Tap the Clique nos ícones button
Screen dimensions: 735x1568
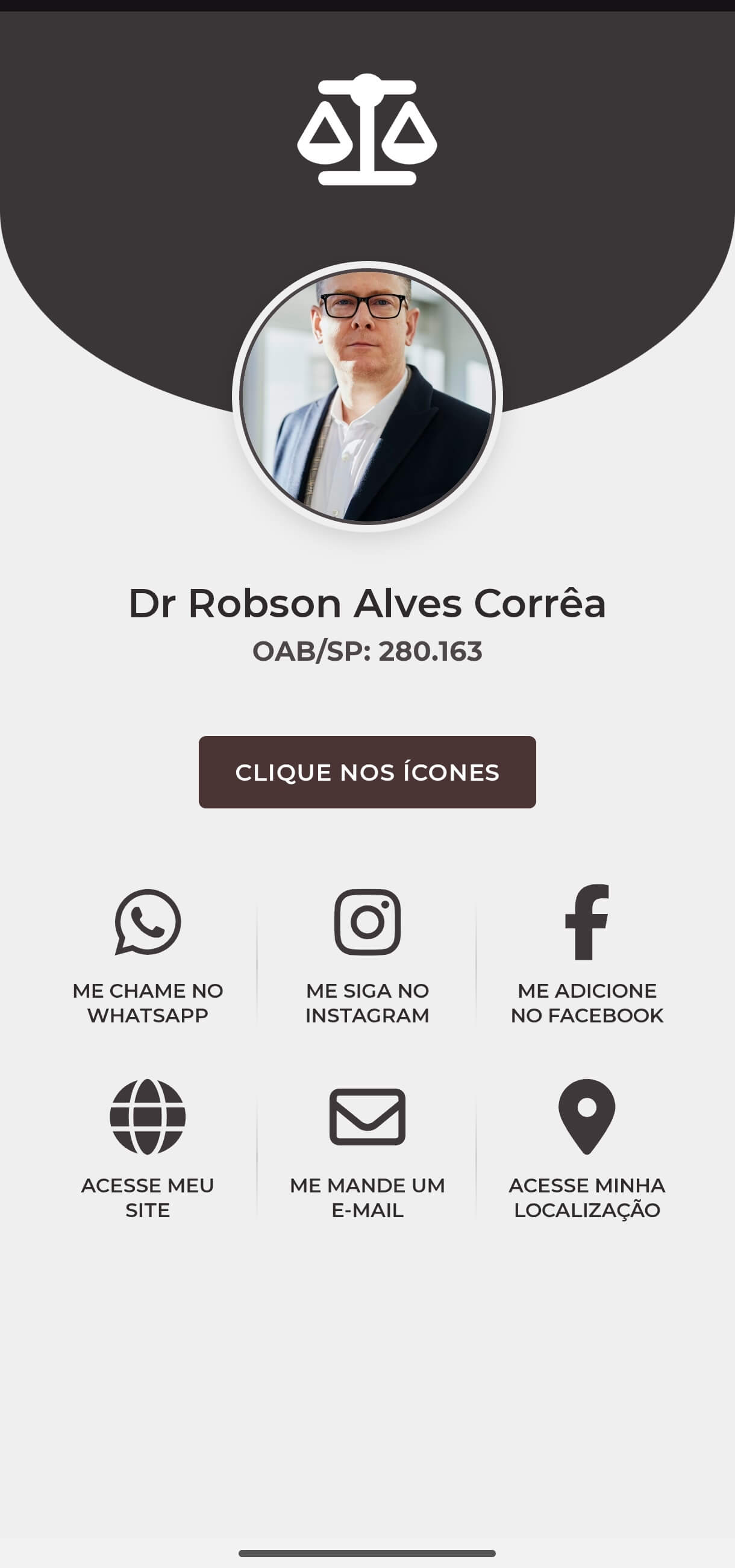pyautogui.click(x=367, y=772)
